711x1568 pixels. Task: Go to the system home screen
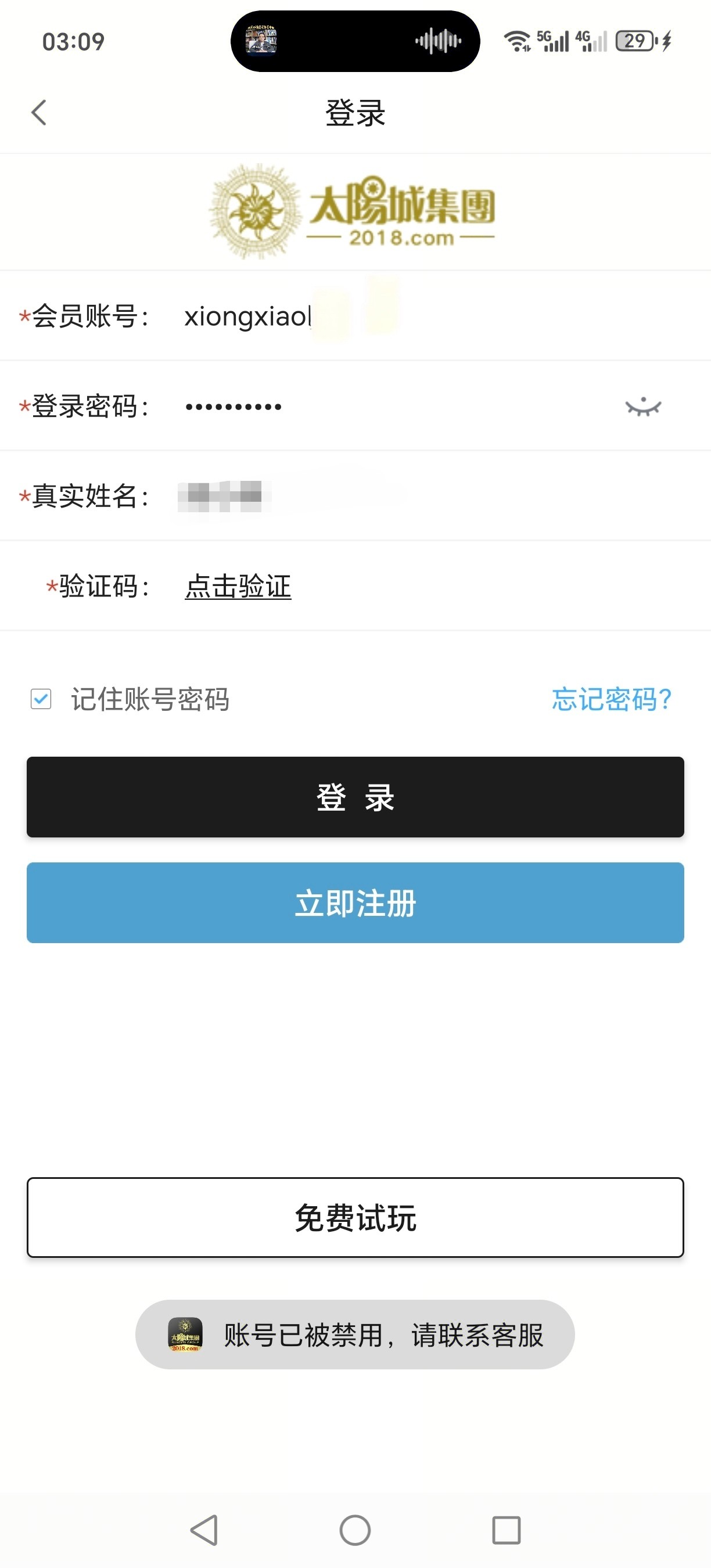pos(355,1530)
